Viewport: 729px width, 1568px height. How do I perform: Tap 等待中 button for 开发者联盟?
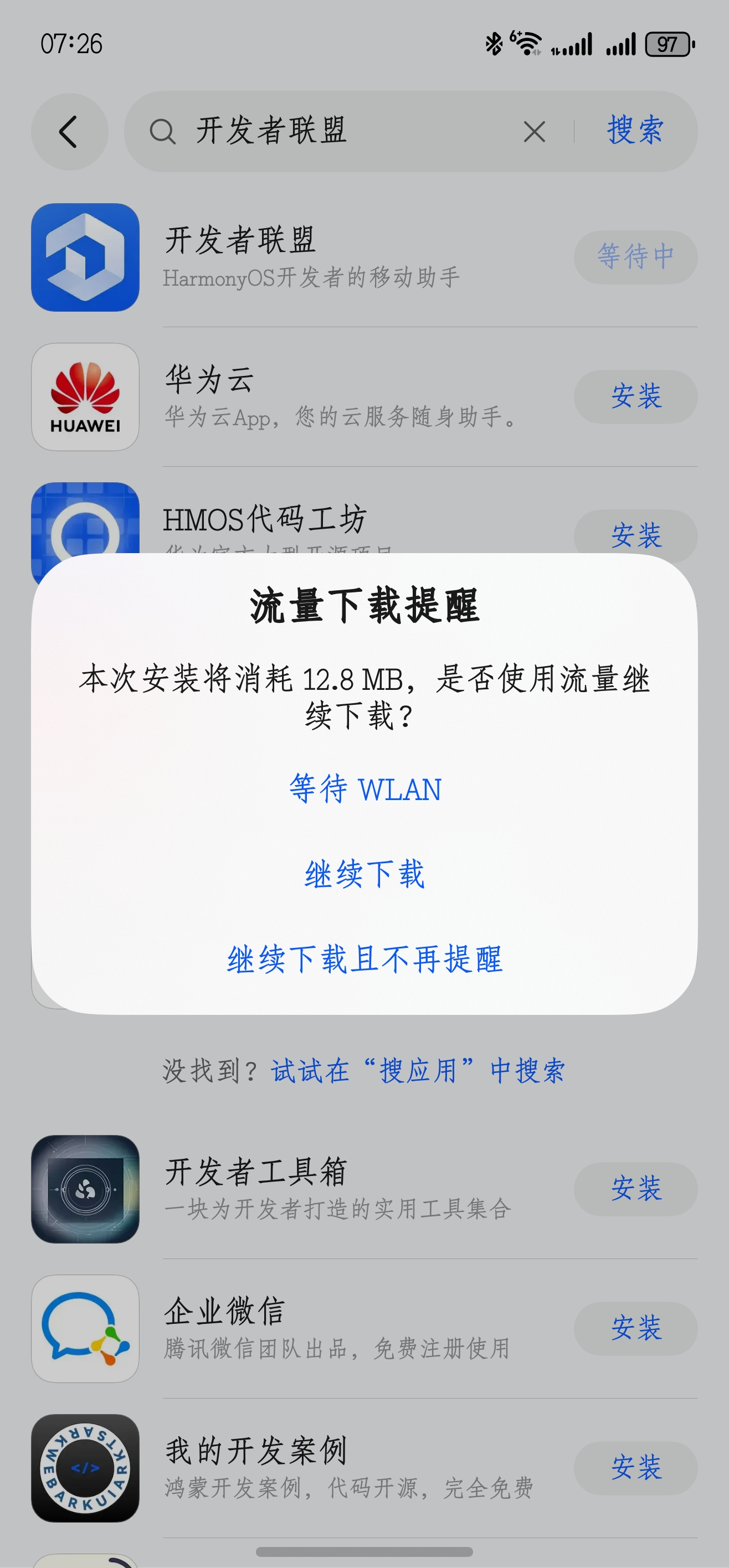click(635, 257)
